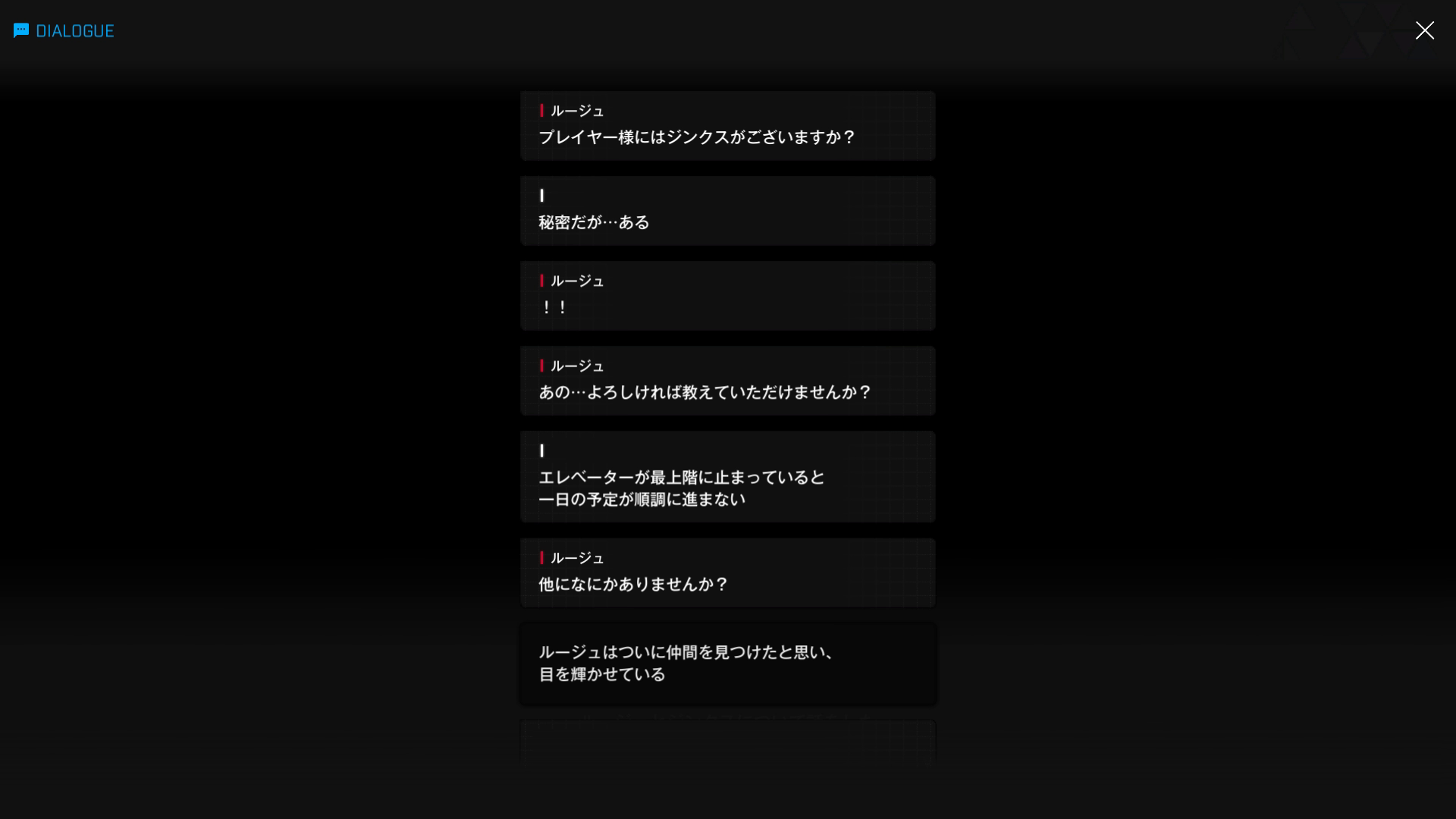Close the dialogue log

(x=1424, y=30)
